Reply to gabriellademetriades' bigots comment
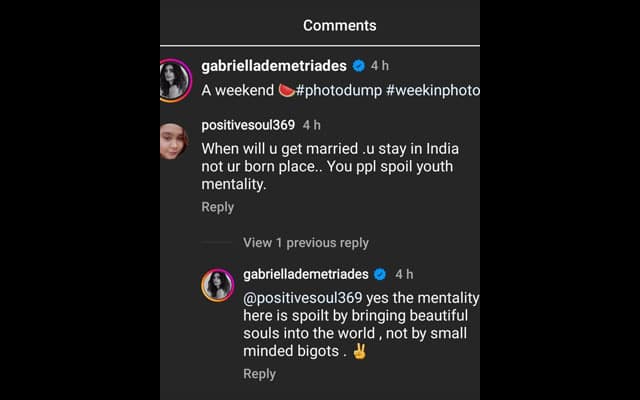This screenshot has height=400, width=640. (259, 374)
